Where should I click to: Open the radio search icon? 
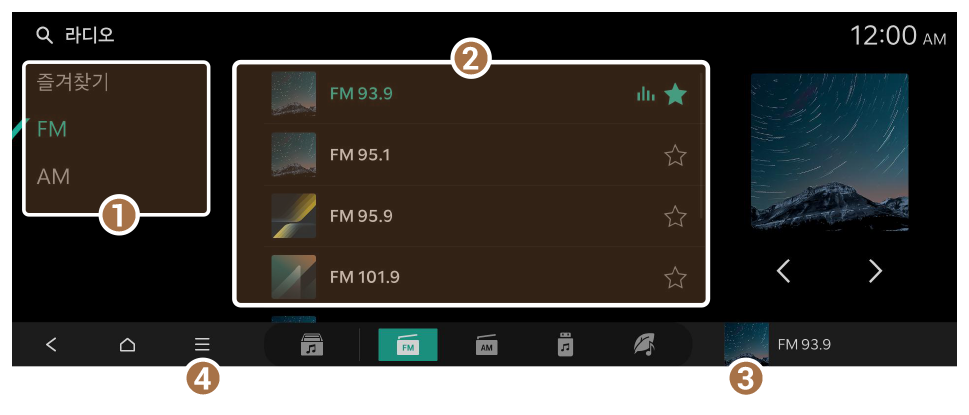[43, 36]
